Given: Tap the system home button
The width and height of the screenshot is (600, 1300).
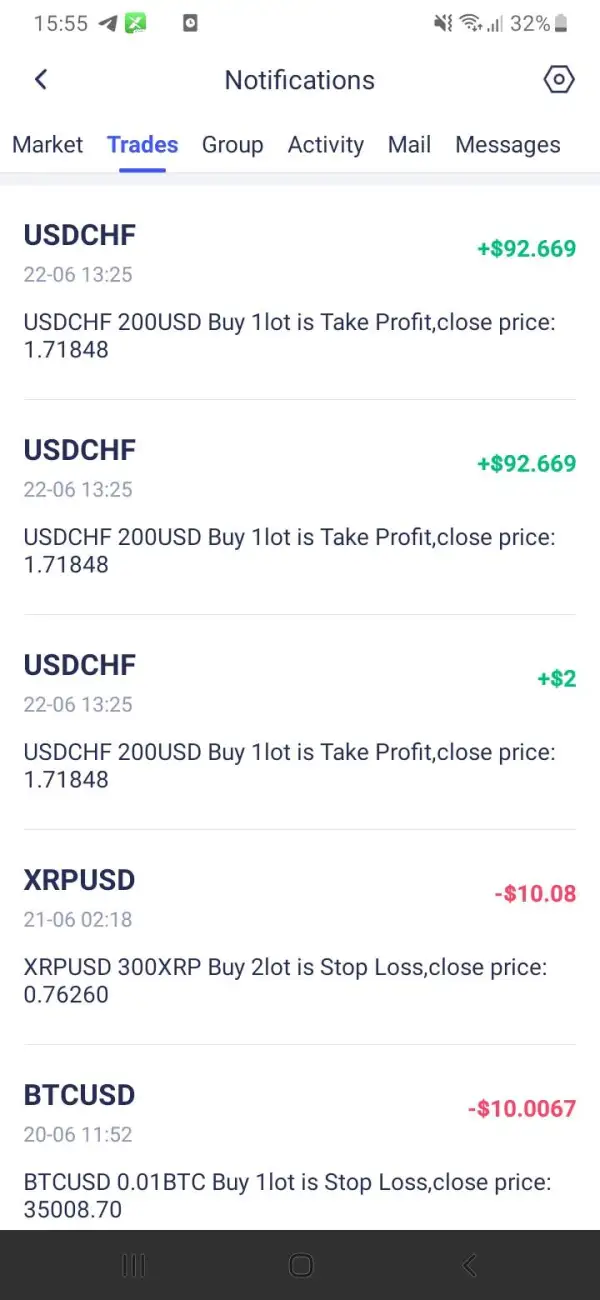Looking at the screenshot, I should (x=300, y=1265).
